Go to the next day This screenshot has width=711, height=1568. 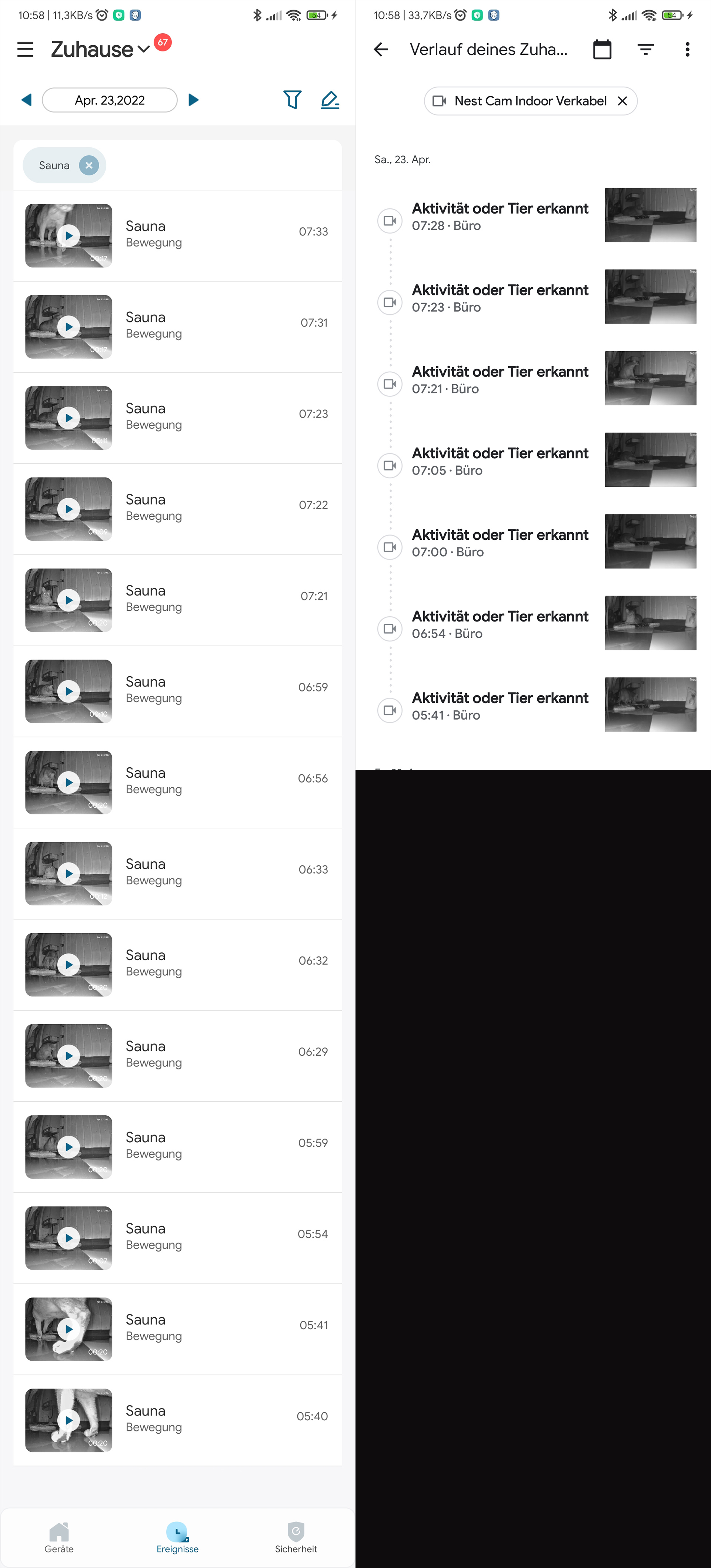(194, 100)
